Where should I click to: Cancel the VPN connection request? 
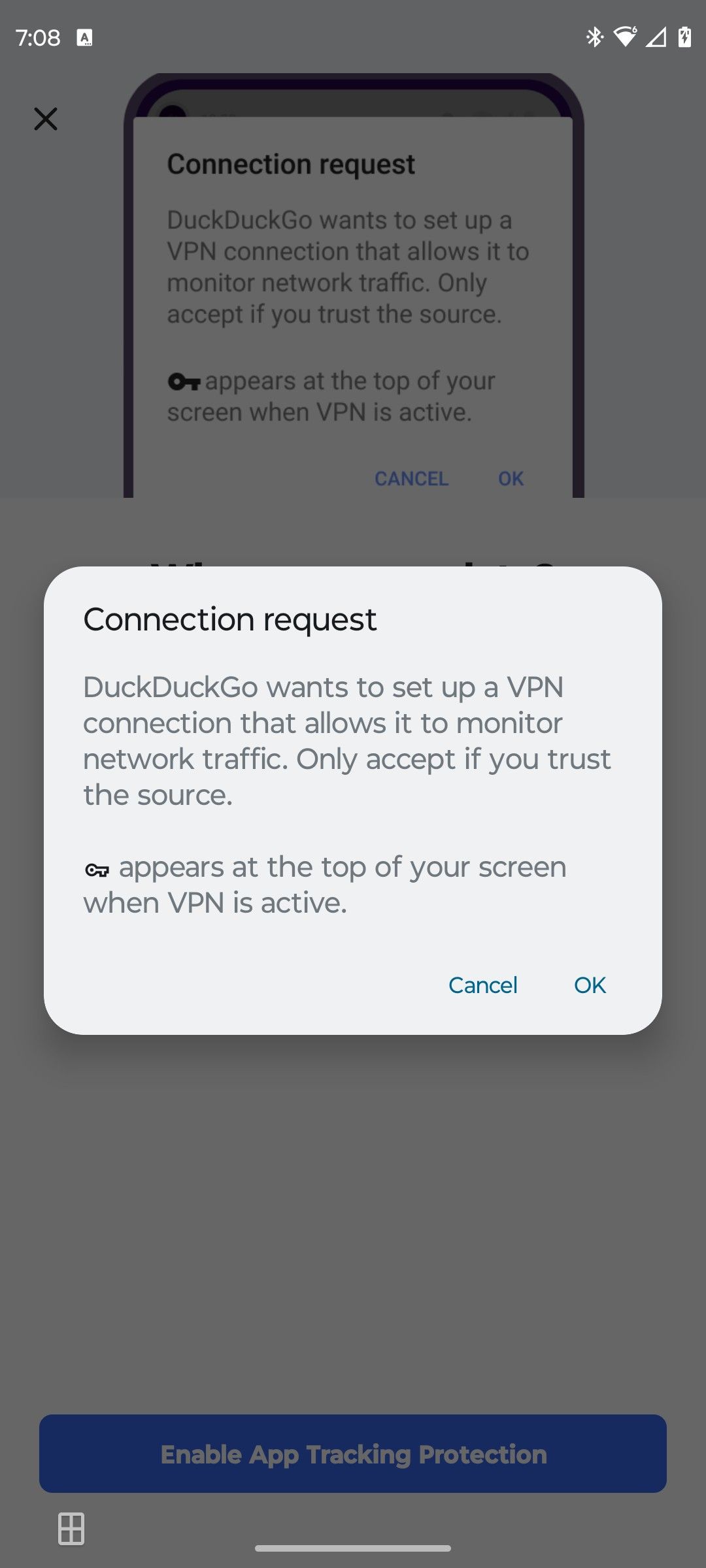[482, 985]
